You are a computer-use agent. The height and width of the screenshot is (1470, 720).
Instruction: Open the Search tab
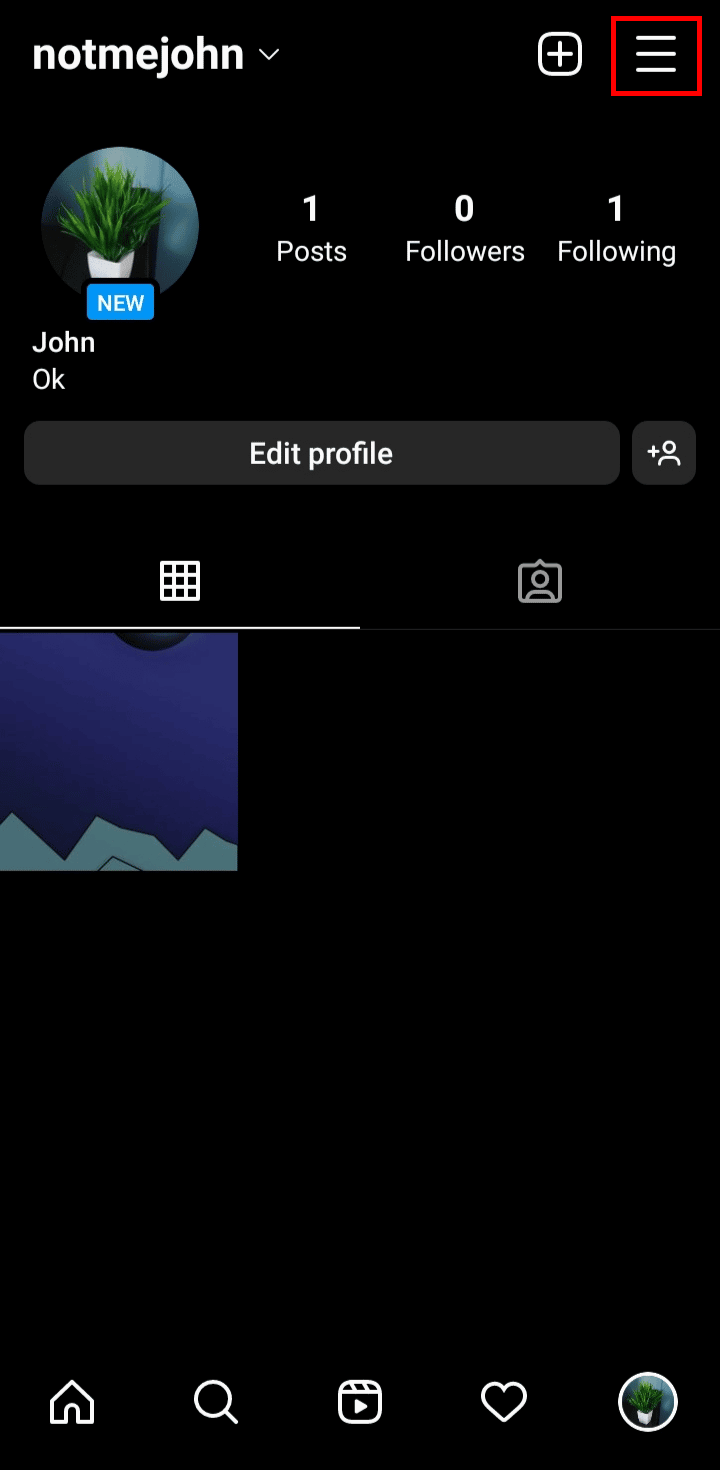pos(215,1402)
